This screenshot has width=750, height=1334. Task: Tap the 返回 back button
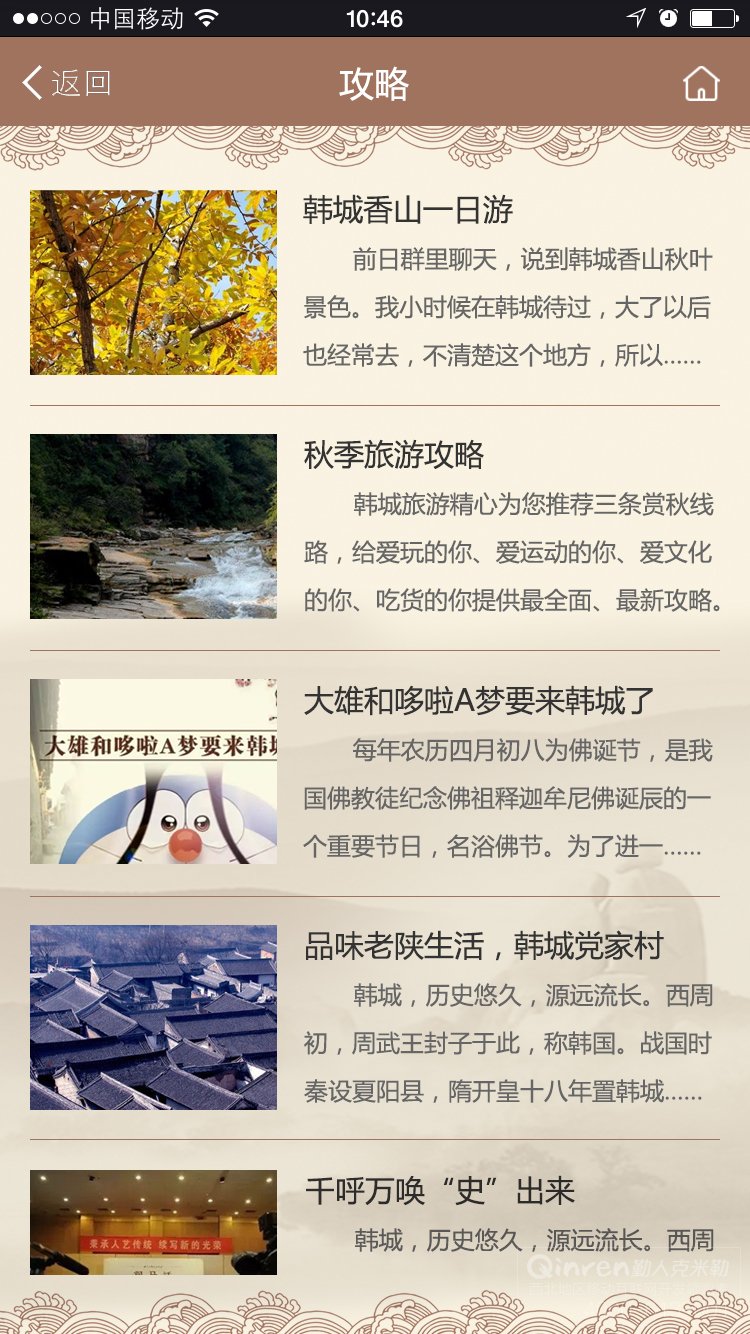coord(66,83)
